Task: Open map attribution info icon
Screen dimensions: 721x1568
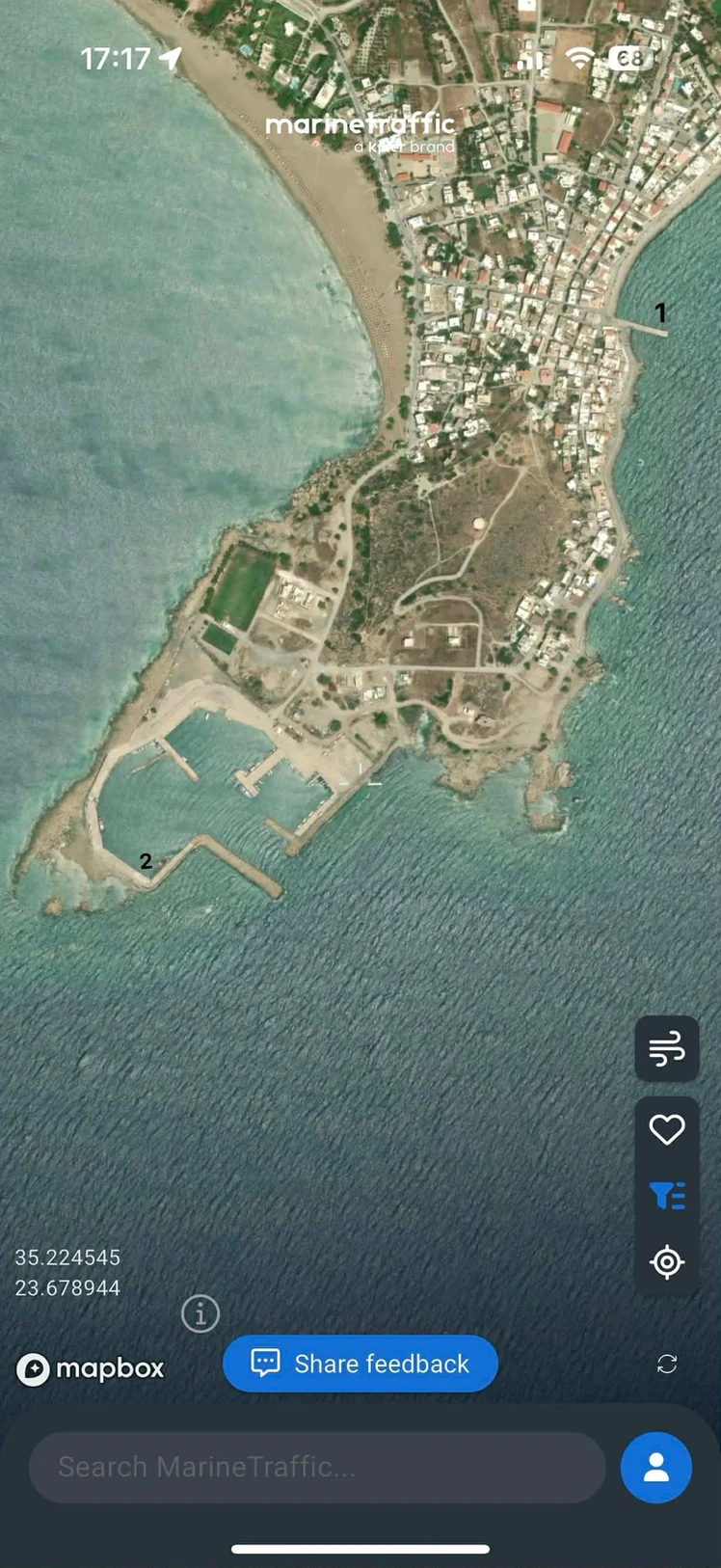Action: pos(200,1313)
